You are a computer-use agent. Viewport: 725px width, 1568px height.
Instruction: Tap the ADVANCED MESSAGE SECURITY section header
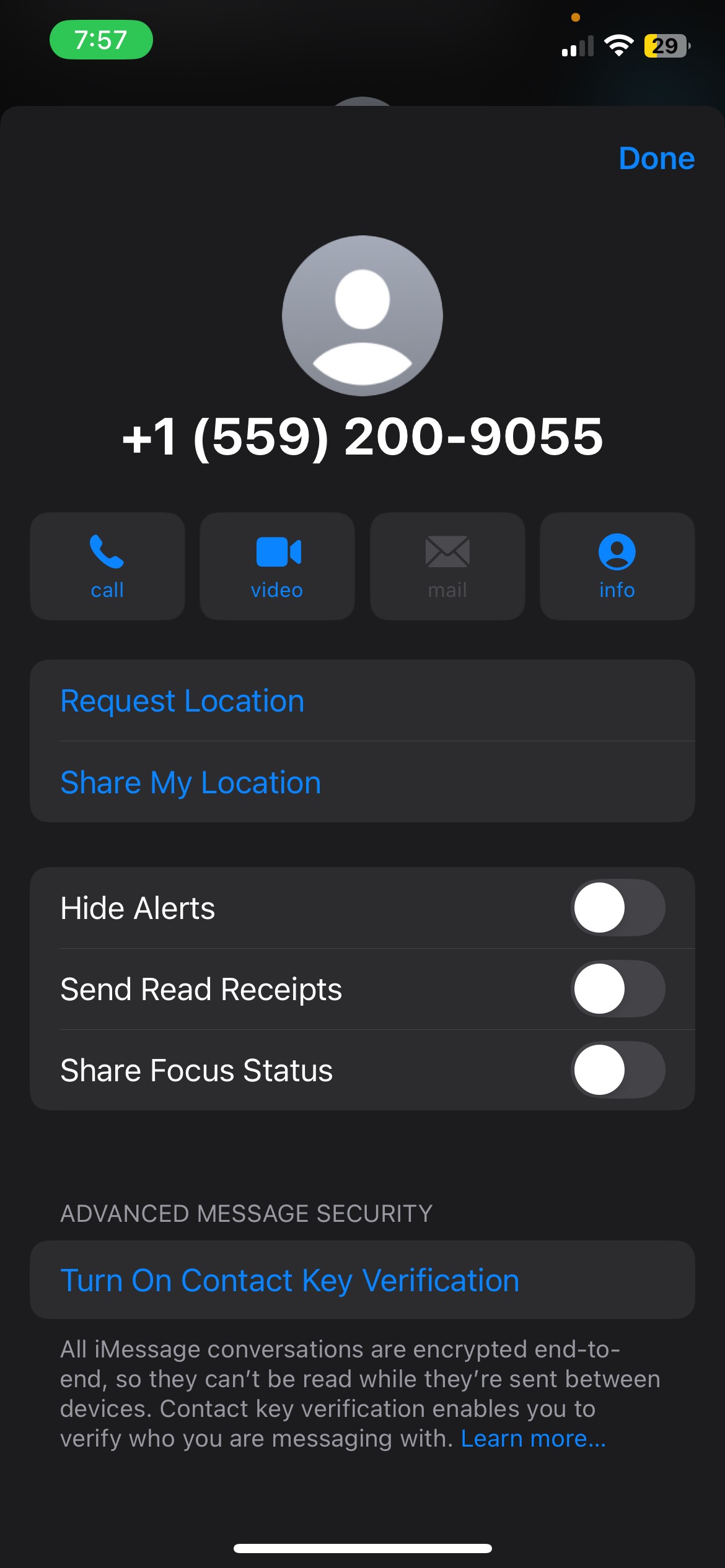point(245,1213)
